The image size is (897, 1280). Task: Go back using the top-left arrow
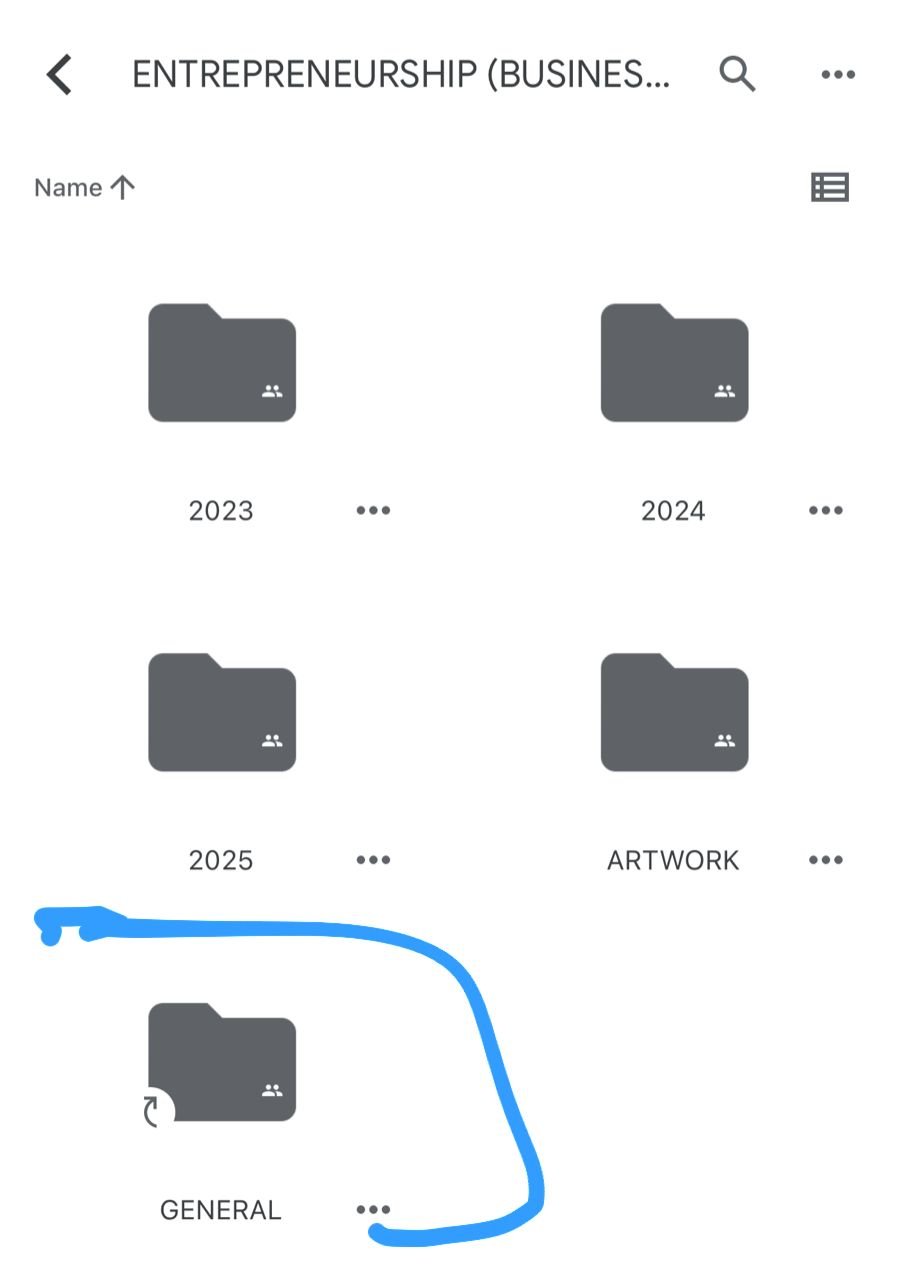59,75
